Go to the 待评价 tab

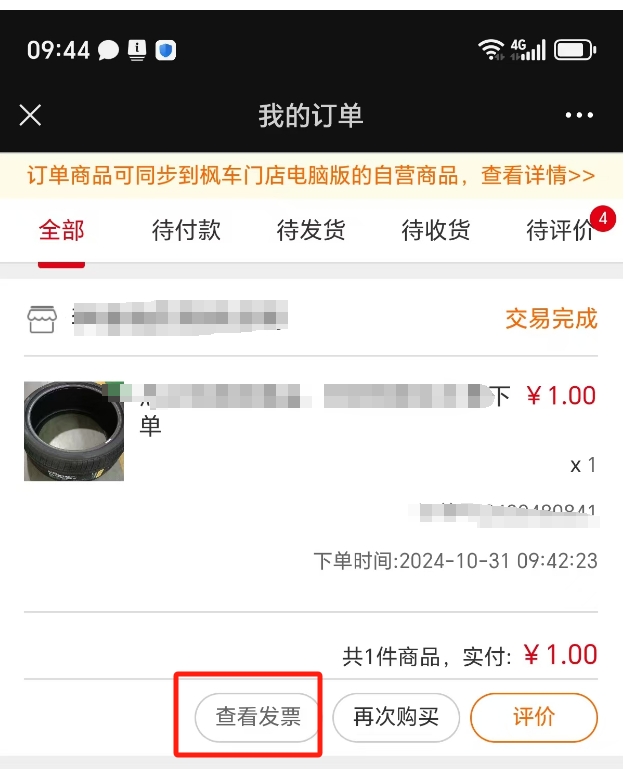560,230
